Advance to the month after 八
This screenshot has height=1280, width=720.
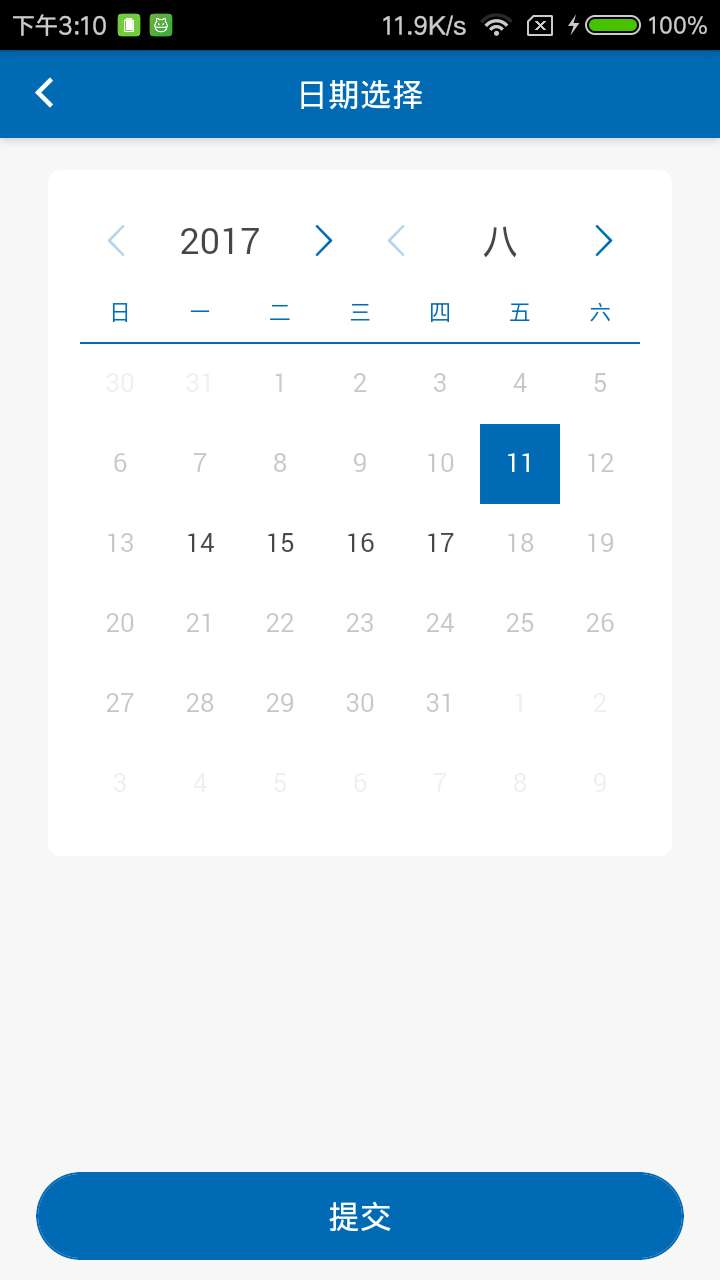603,241
